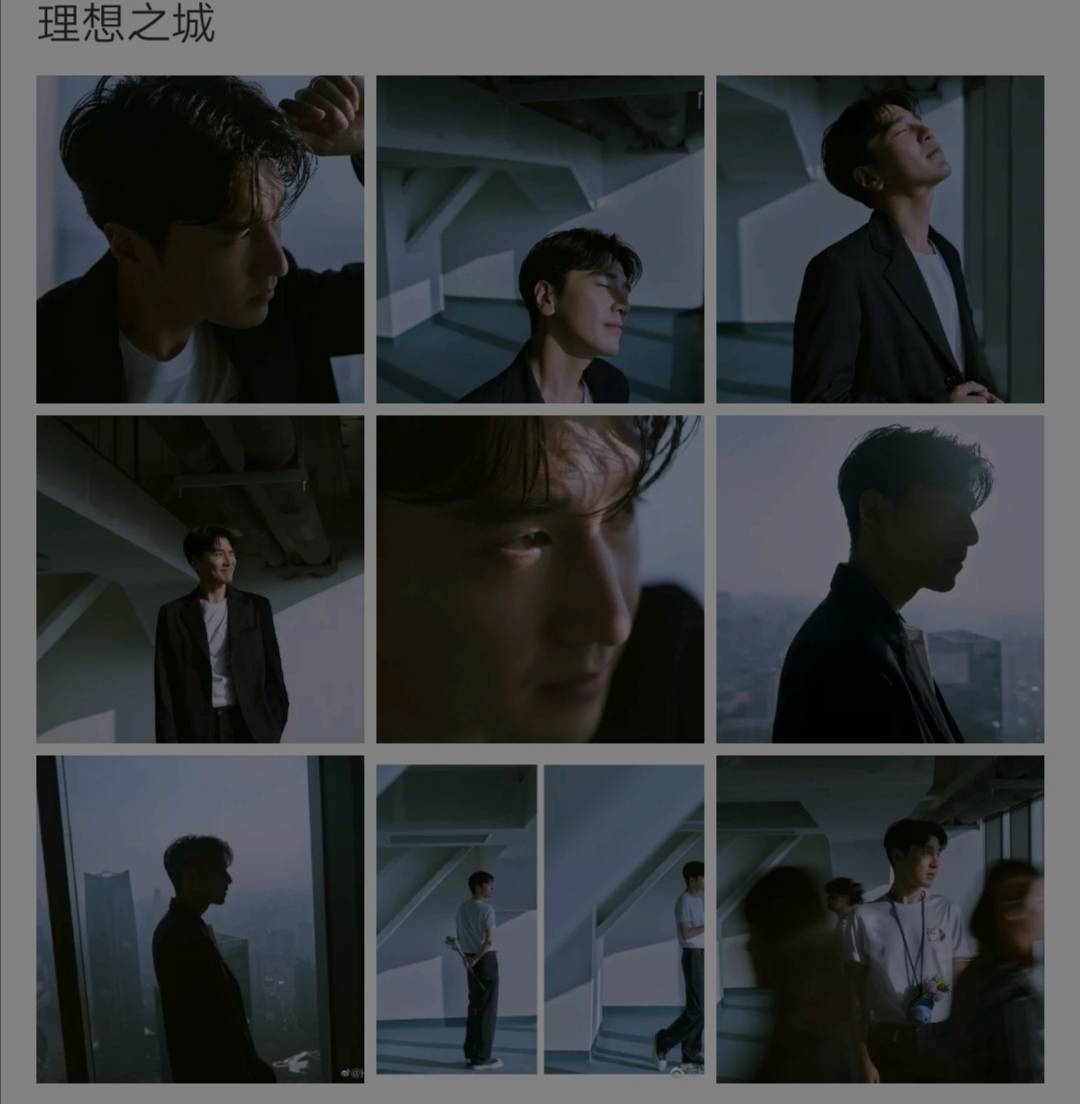The height and width of the screenshot is (1104, 1080).
Task: Open photo of man in blazer tilting head back
Action: pyautogui.click(x=880, y=239)
